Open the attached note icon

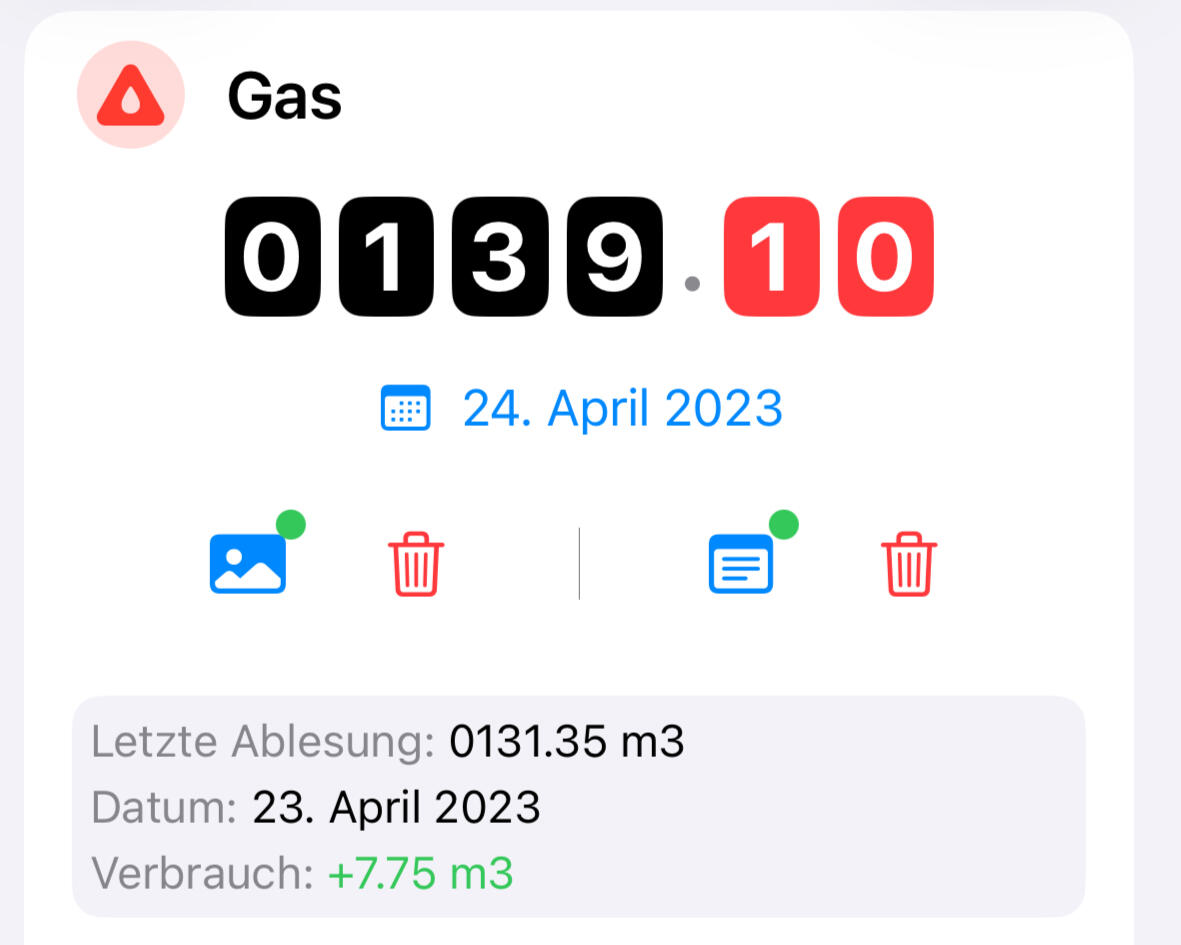(741, 563)
